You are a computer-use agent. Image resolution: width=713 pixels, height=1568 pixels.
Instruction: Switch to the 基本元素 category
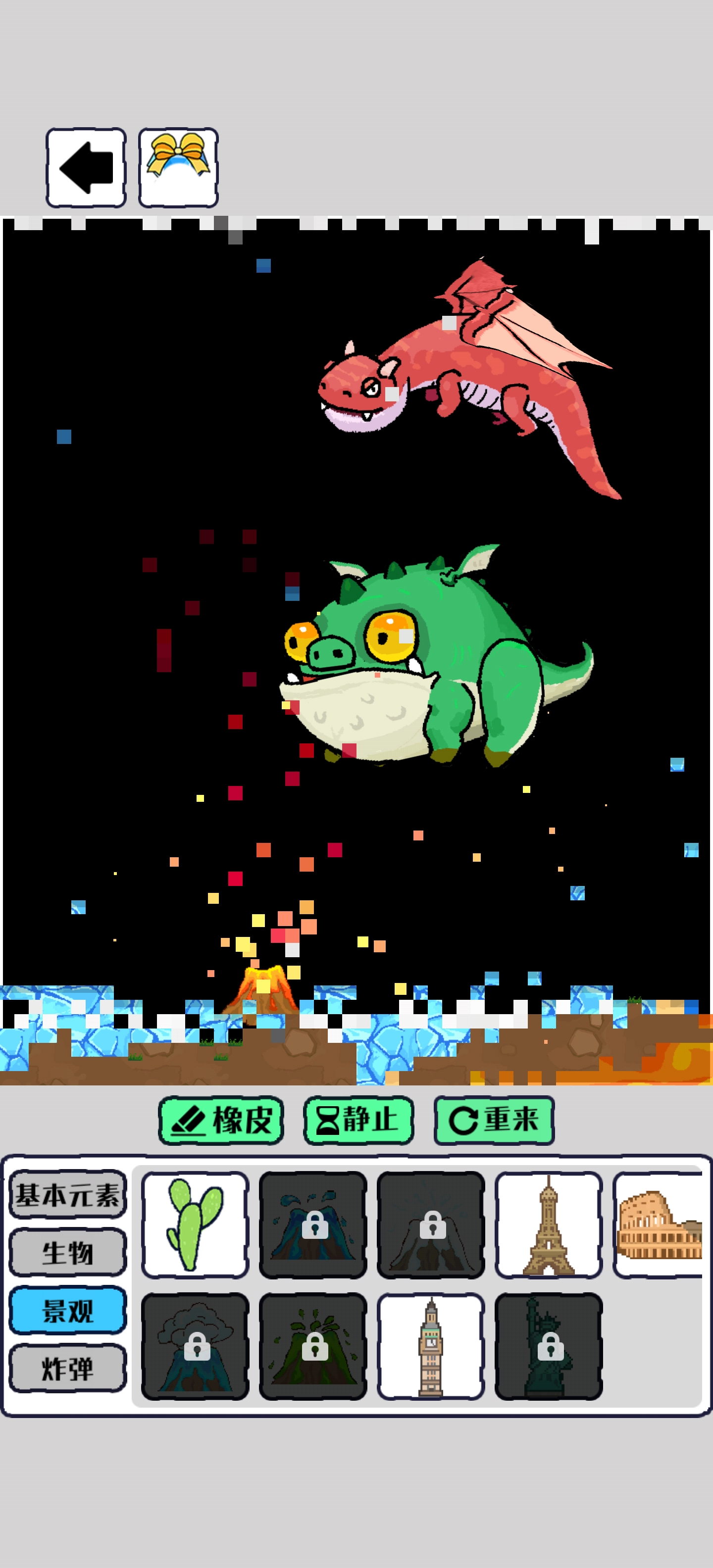[67, 1195]
